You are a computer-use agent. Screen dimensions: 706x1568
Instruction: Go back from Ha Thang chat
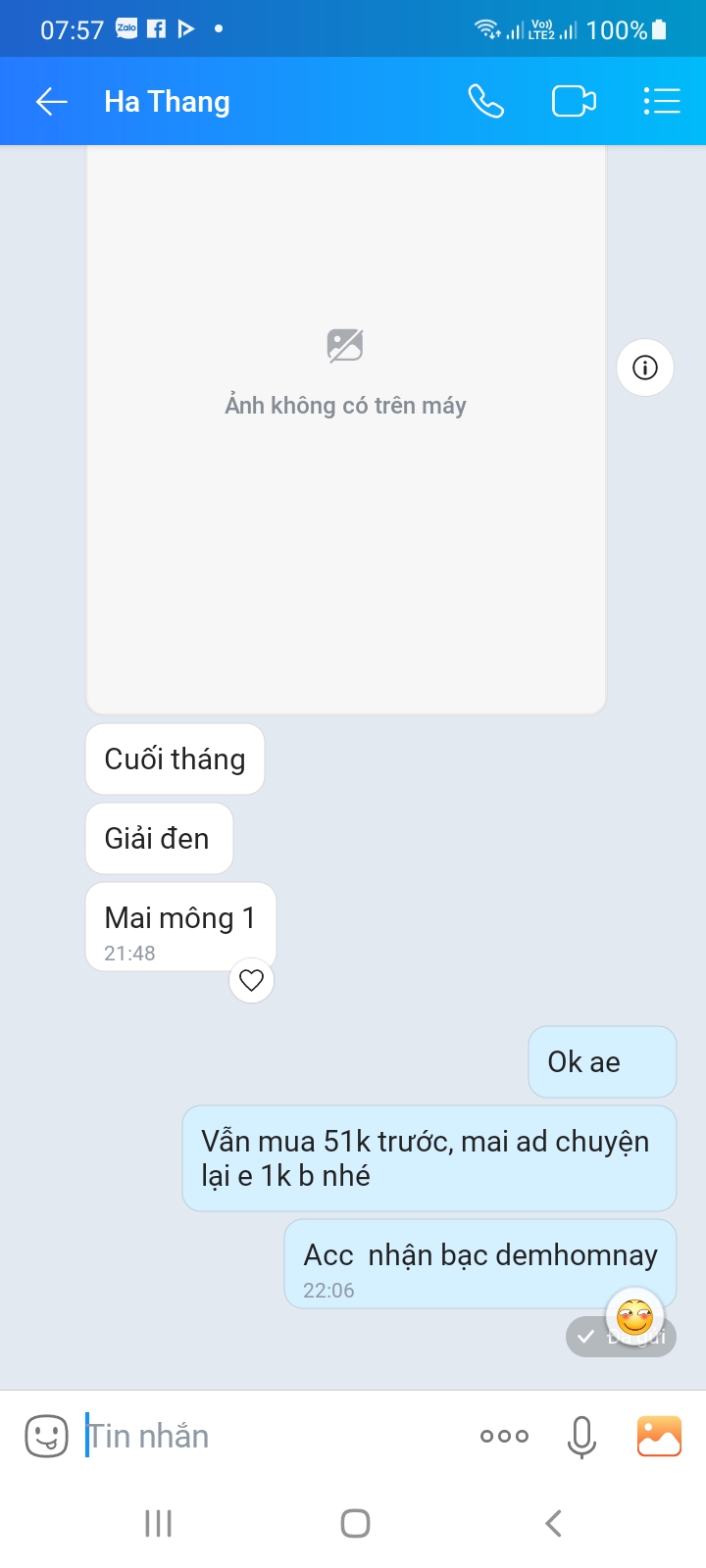tap(51, 102)
